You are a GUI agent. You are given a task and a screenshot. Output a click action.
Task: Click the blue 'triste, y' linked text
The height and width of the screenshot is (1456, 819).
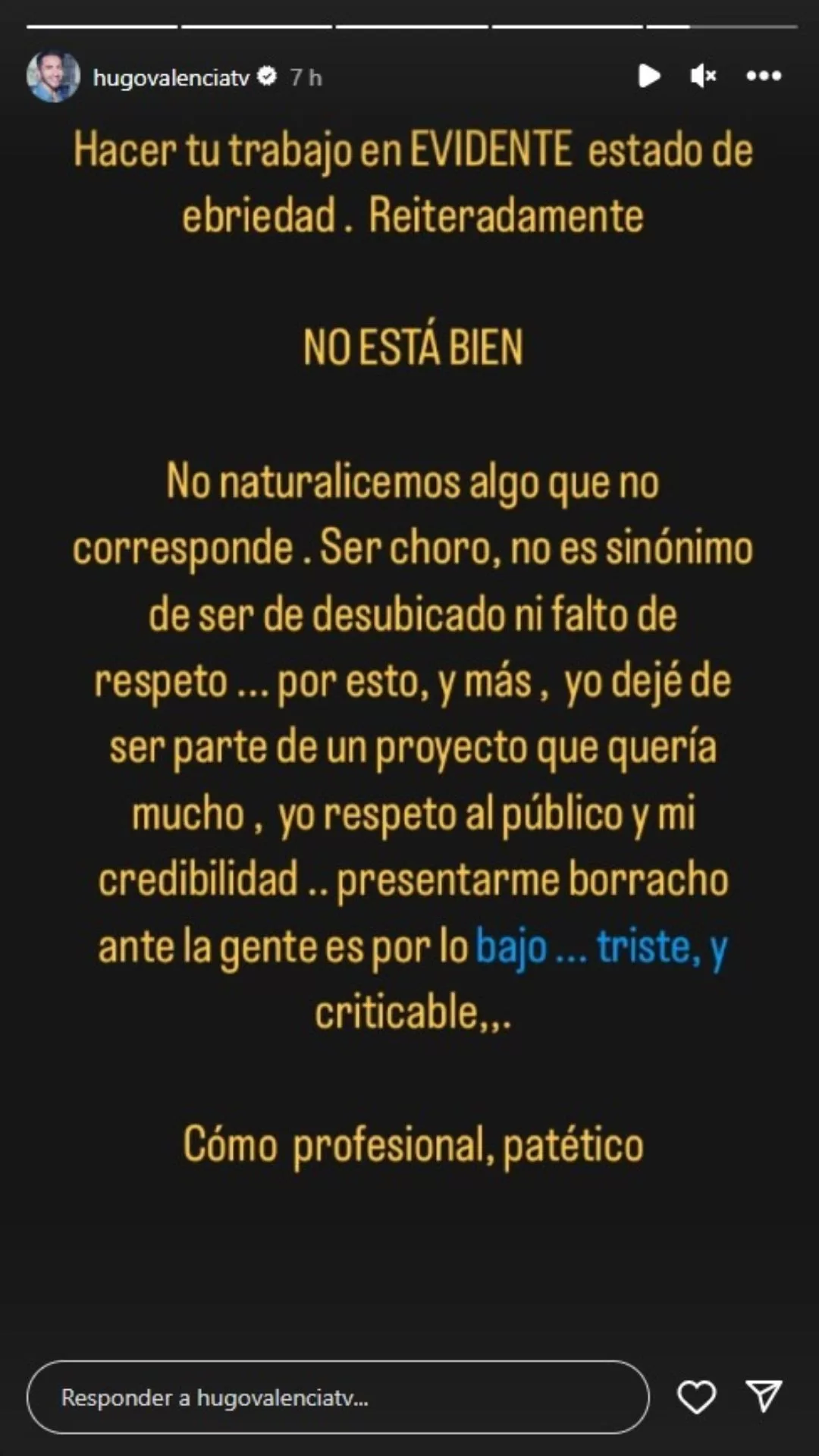point(661,946)
